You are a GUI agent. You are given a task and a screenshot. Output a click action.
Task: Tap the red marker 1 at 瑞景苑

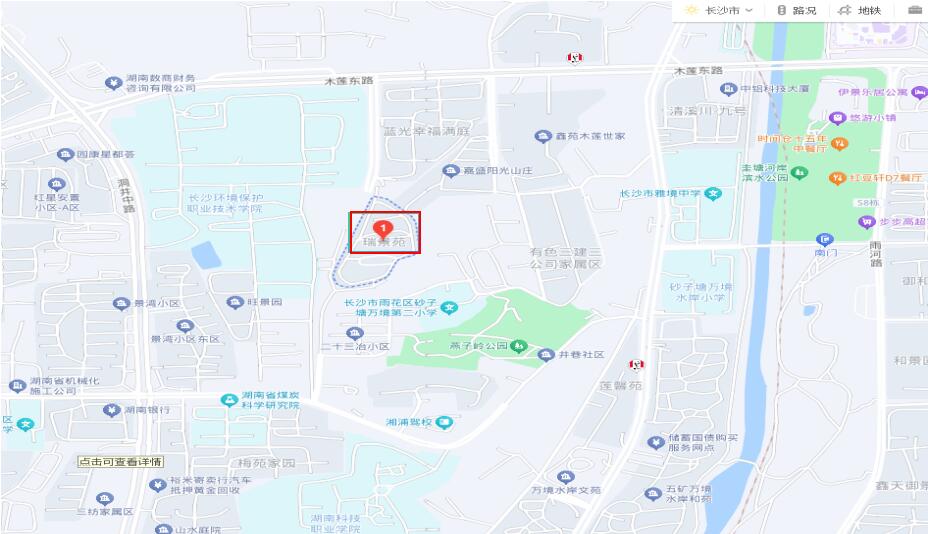381,227
